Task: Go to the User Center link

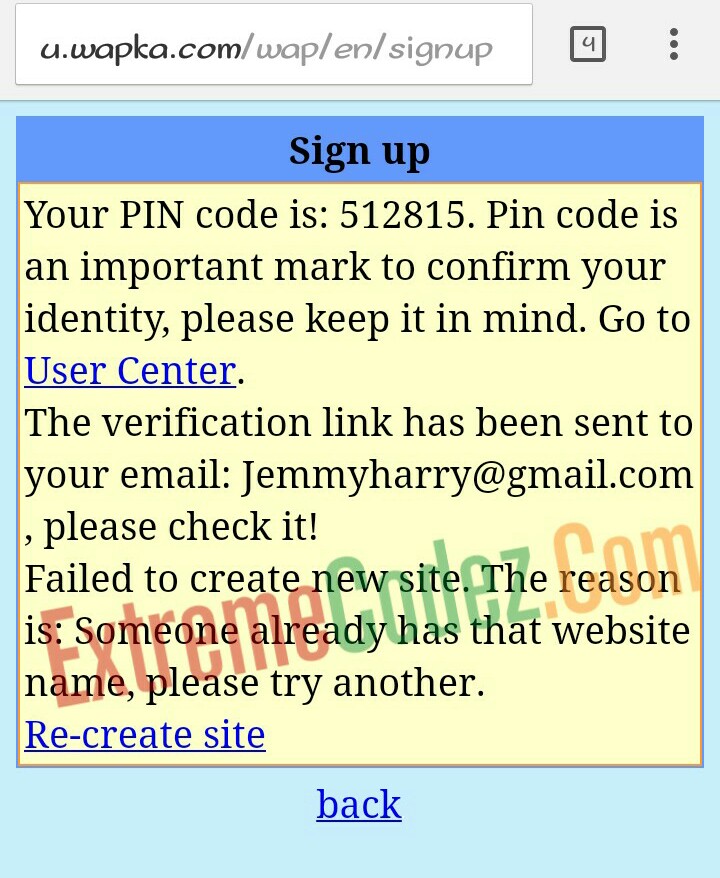Action: 130,372
